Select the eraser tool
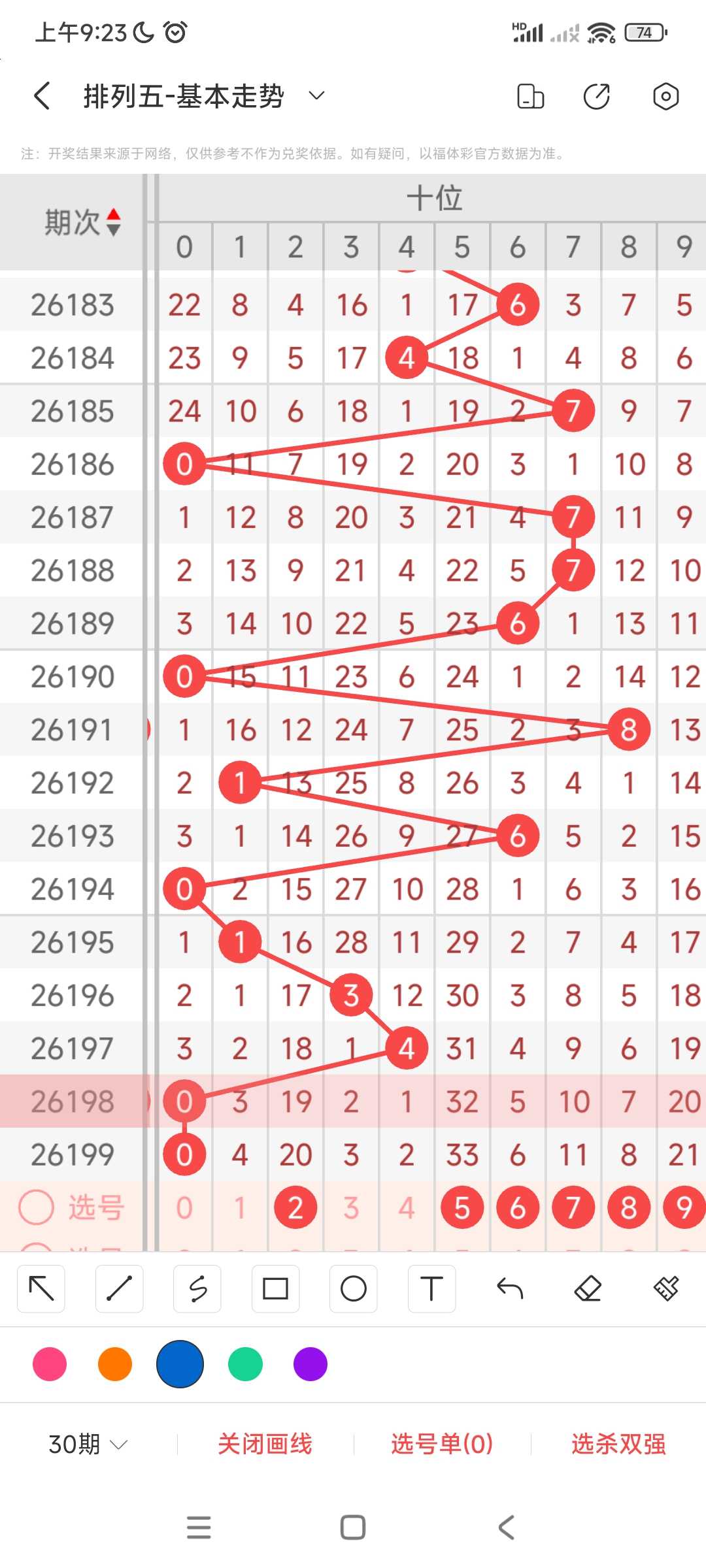706x1568 pixels. (x=588, y=1288)
